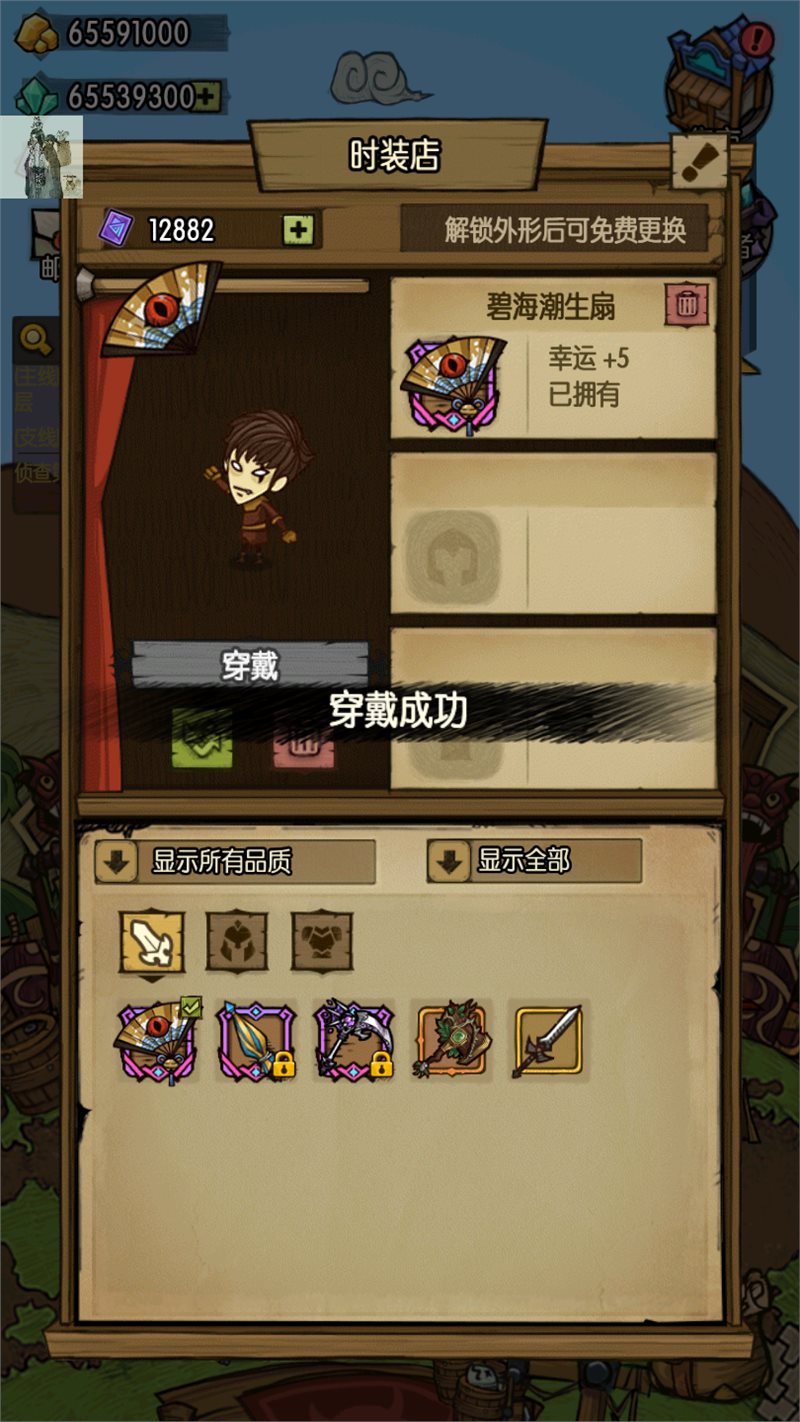
Task: Switch to the helmet category tab
Action: pyautogui.click(x=236, y=942)
